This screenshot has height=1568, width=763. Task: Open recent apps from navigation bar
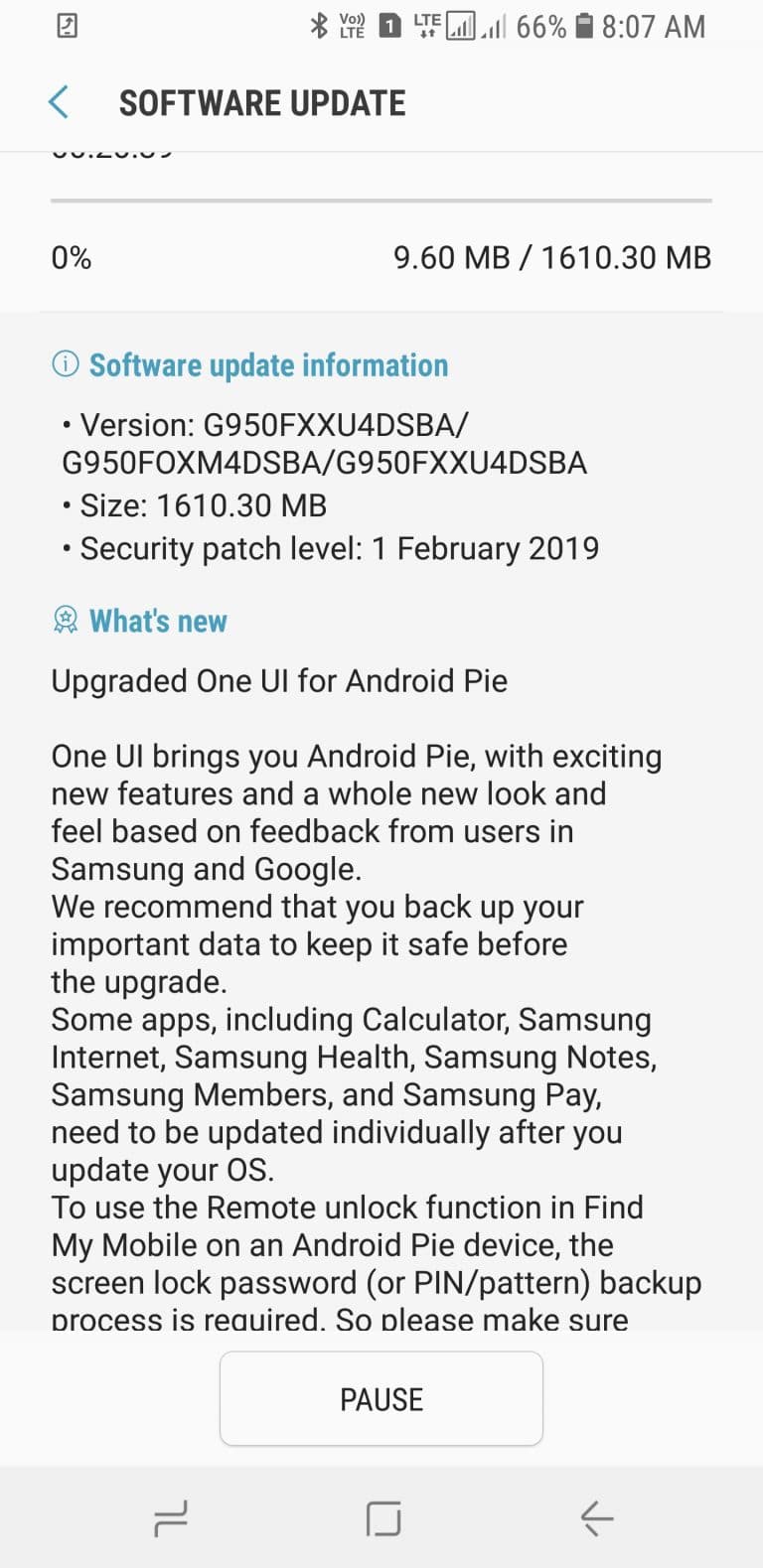171,1517
